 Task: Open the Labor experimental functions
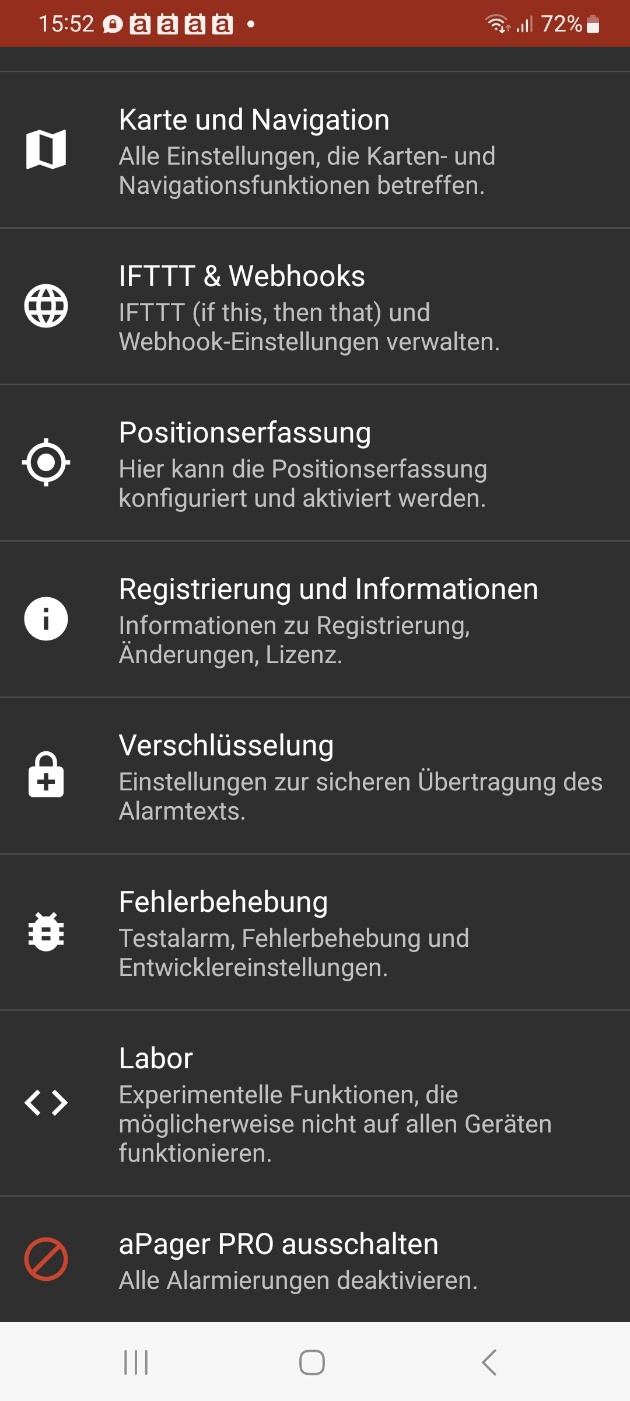tap(315, 1103)
